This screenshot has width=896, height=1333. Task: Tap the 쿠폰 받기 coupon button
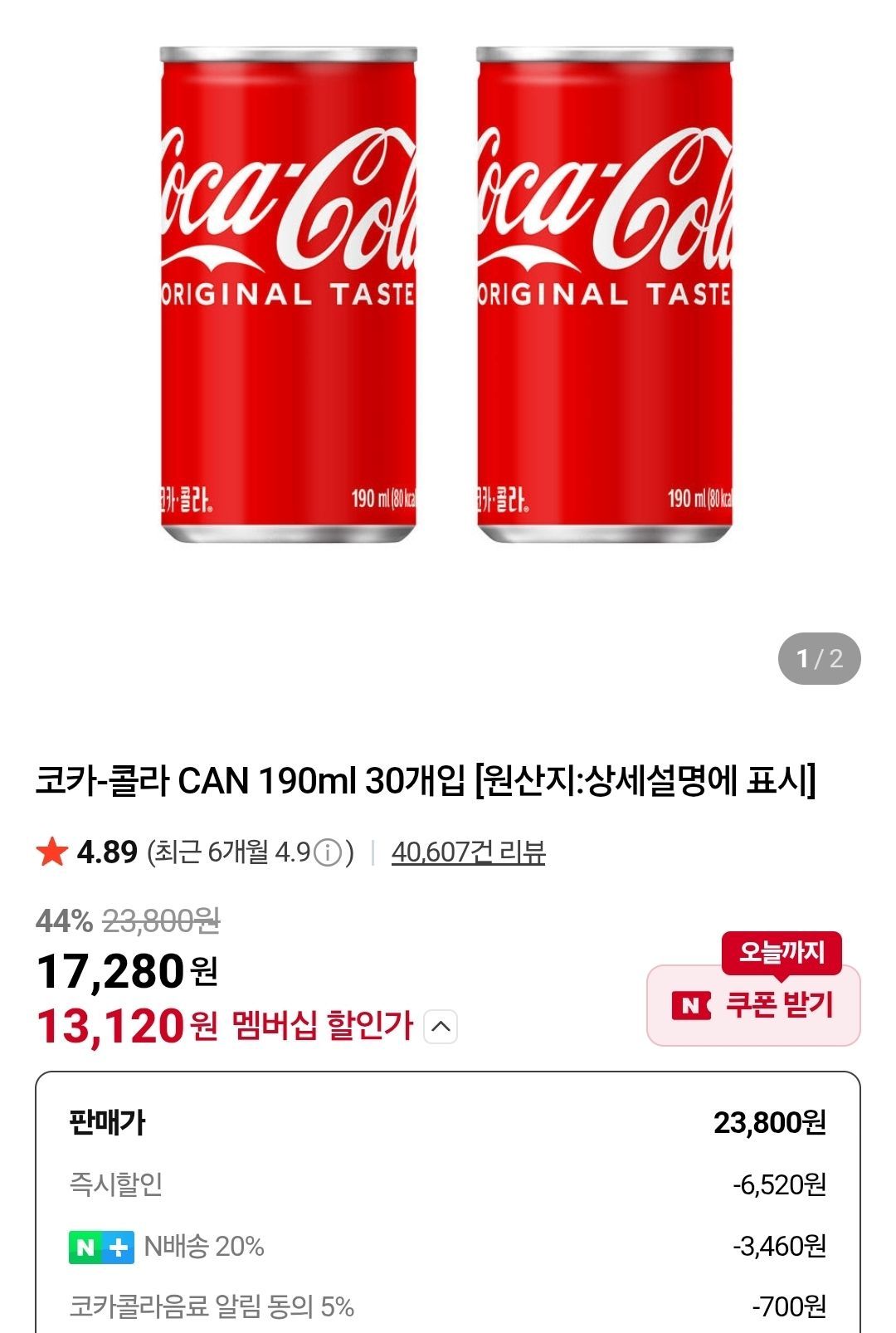click(x=753, y=1005)
